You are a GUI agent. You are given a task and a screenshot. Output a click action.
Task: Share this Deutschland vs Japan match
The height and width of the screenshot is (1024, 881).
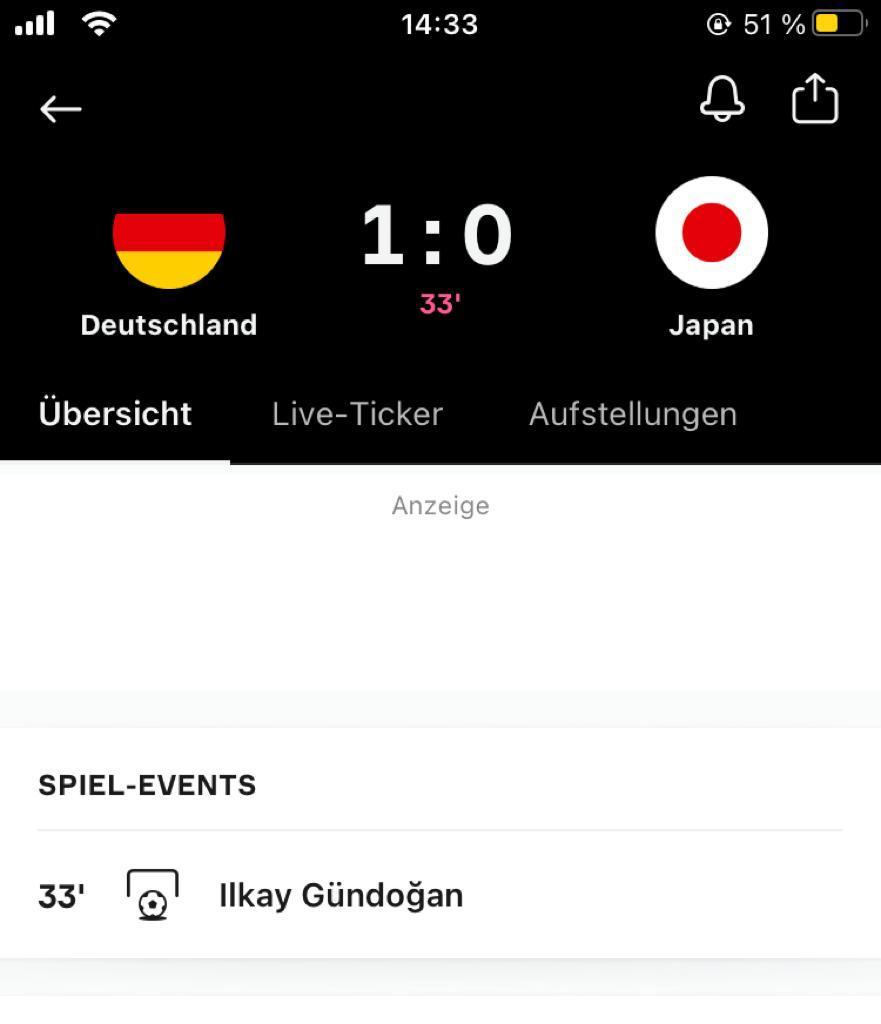[x=814, y=100]
